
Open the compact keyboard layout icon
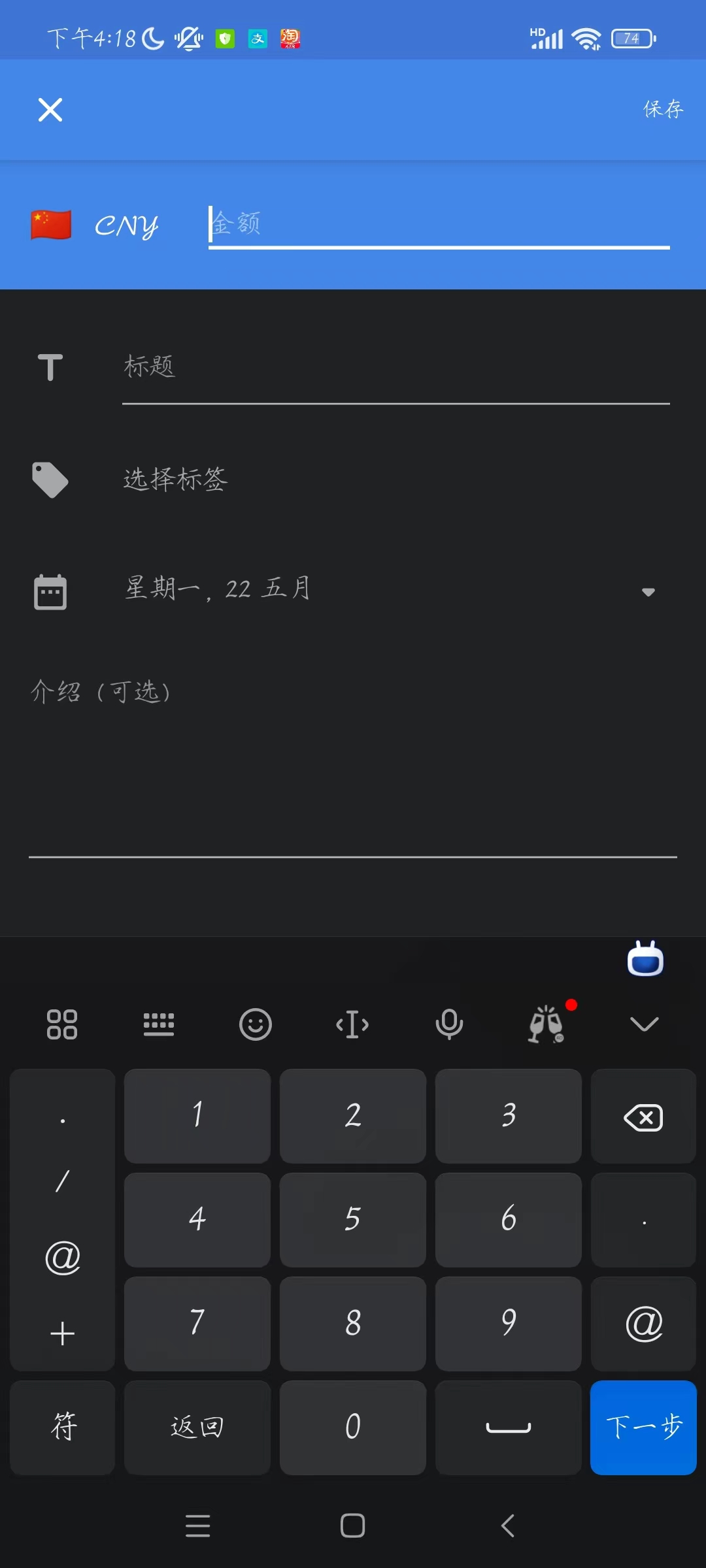pos(159,1024)
